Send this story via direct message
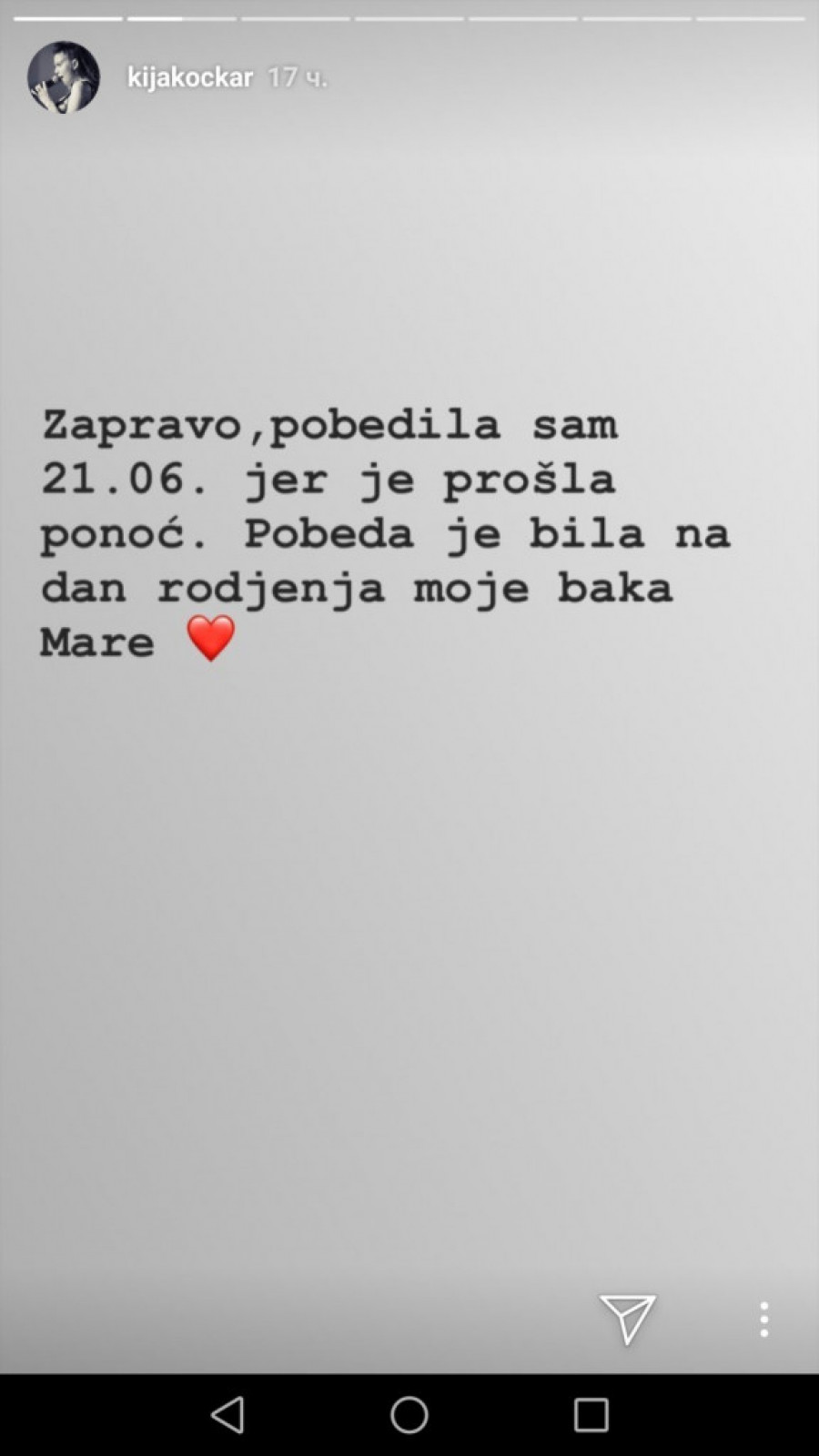This screenshot has width=819, height=1456. (627, 1319)
